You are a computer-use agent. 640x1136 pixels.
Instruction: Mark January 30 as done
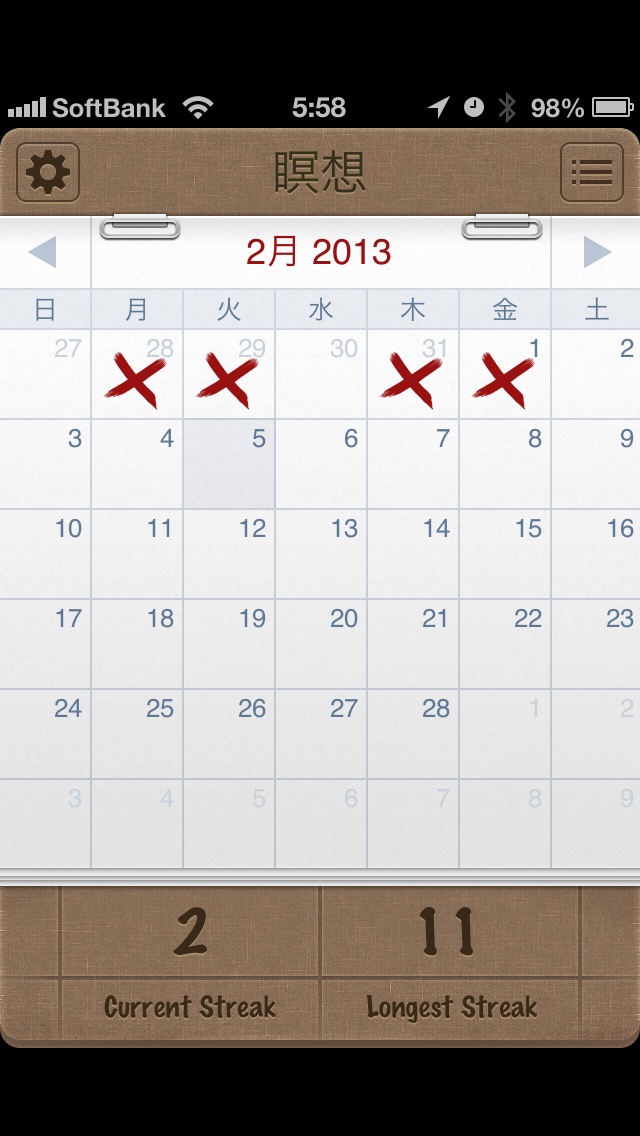point(321,375)
